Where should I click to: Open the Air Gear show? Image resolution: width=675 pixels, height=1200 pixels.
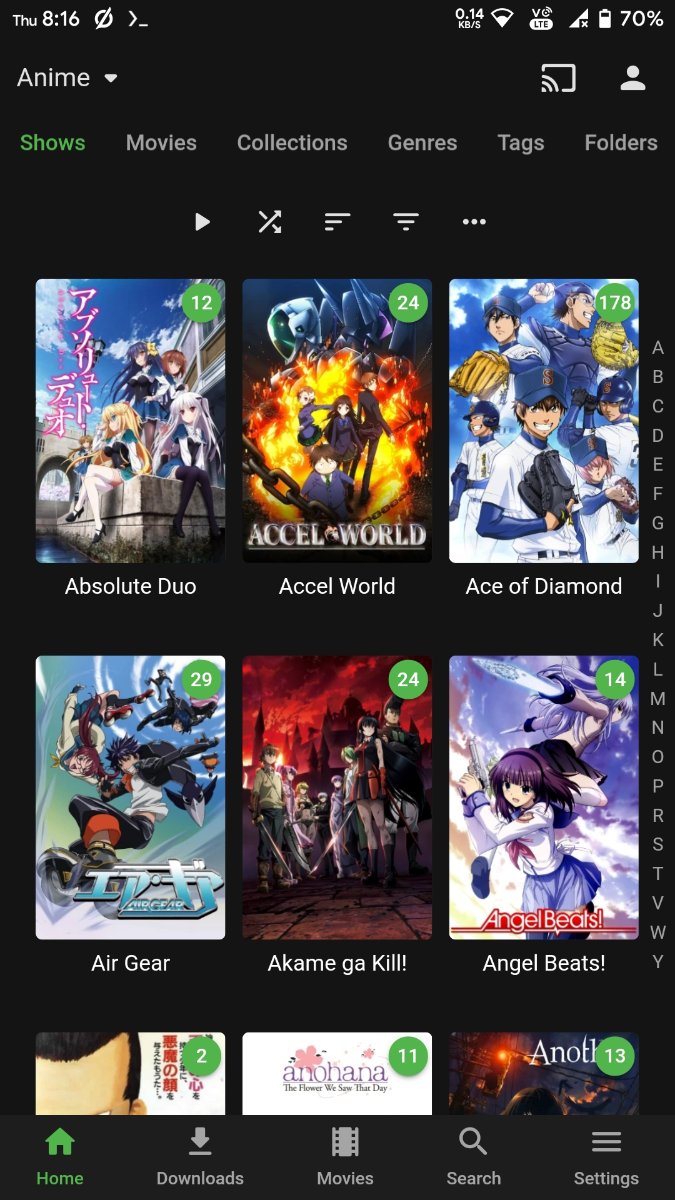tap(131, 797)
